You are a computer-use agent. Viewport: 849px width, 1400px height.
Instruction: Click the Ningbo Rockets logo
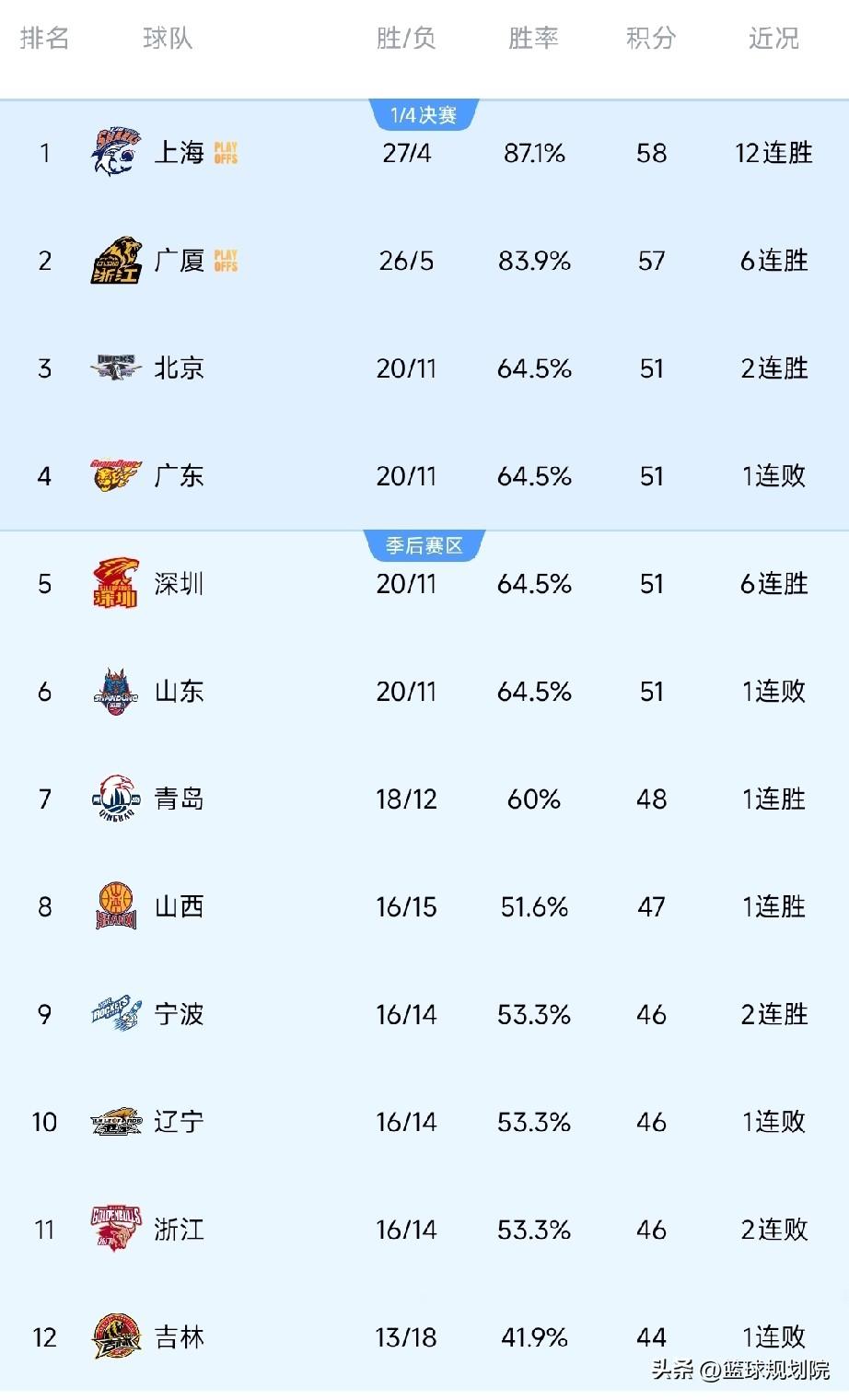pos(114,1014)
